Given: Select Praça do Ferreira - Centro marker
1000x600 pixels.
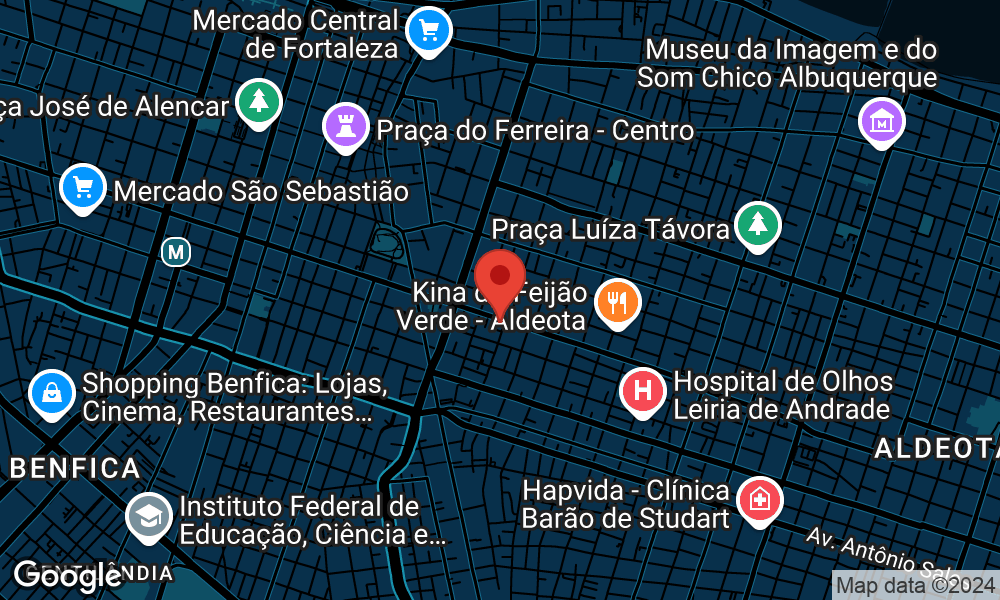Looking at the screenshot, I should pos(347,127).
